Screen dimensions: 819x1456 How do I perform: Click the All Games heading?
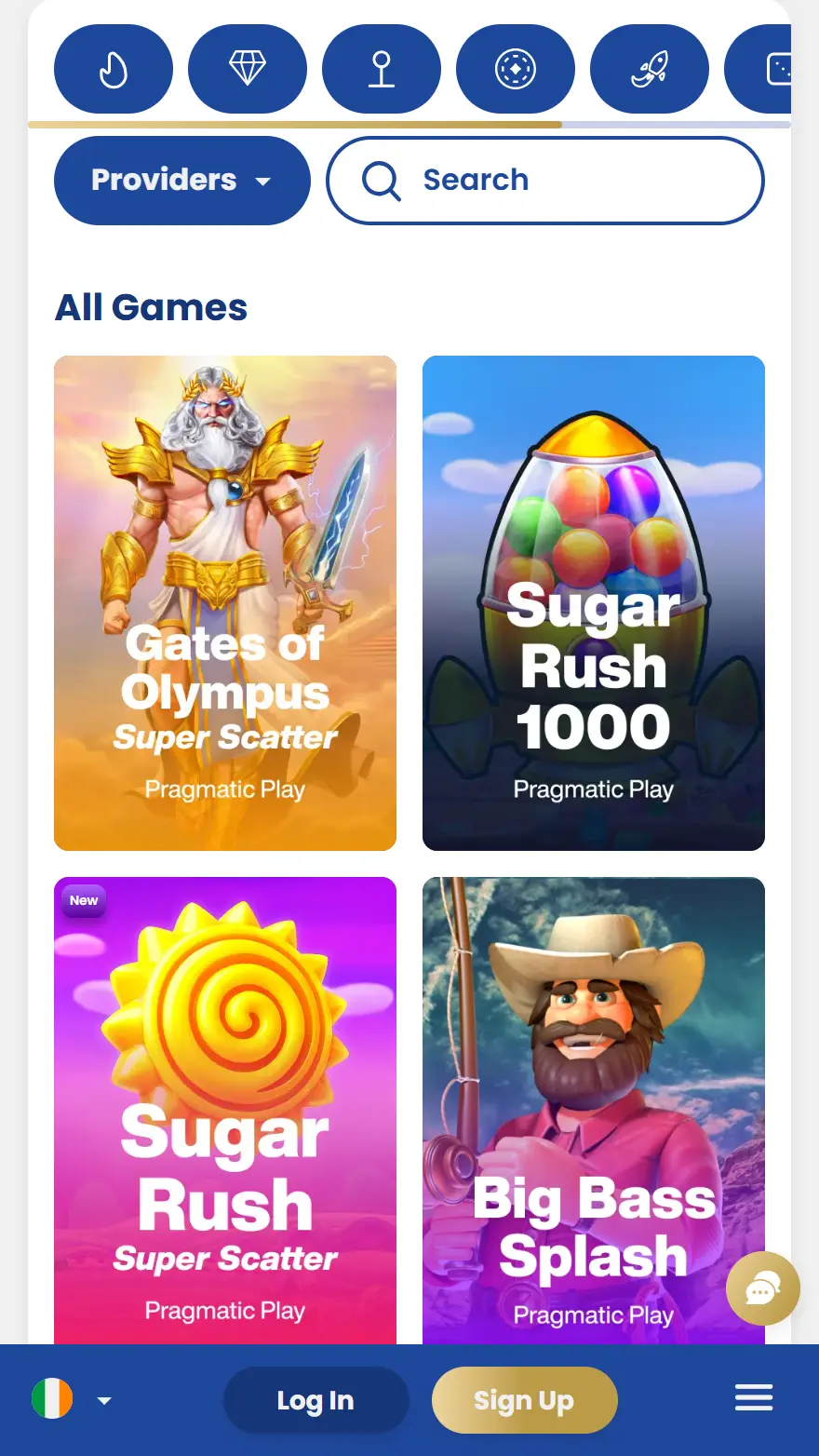point(151,307)
